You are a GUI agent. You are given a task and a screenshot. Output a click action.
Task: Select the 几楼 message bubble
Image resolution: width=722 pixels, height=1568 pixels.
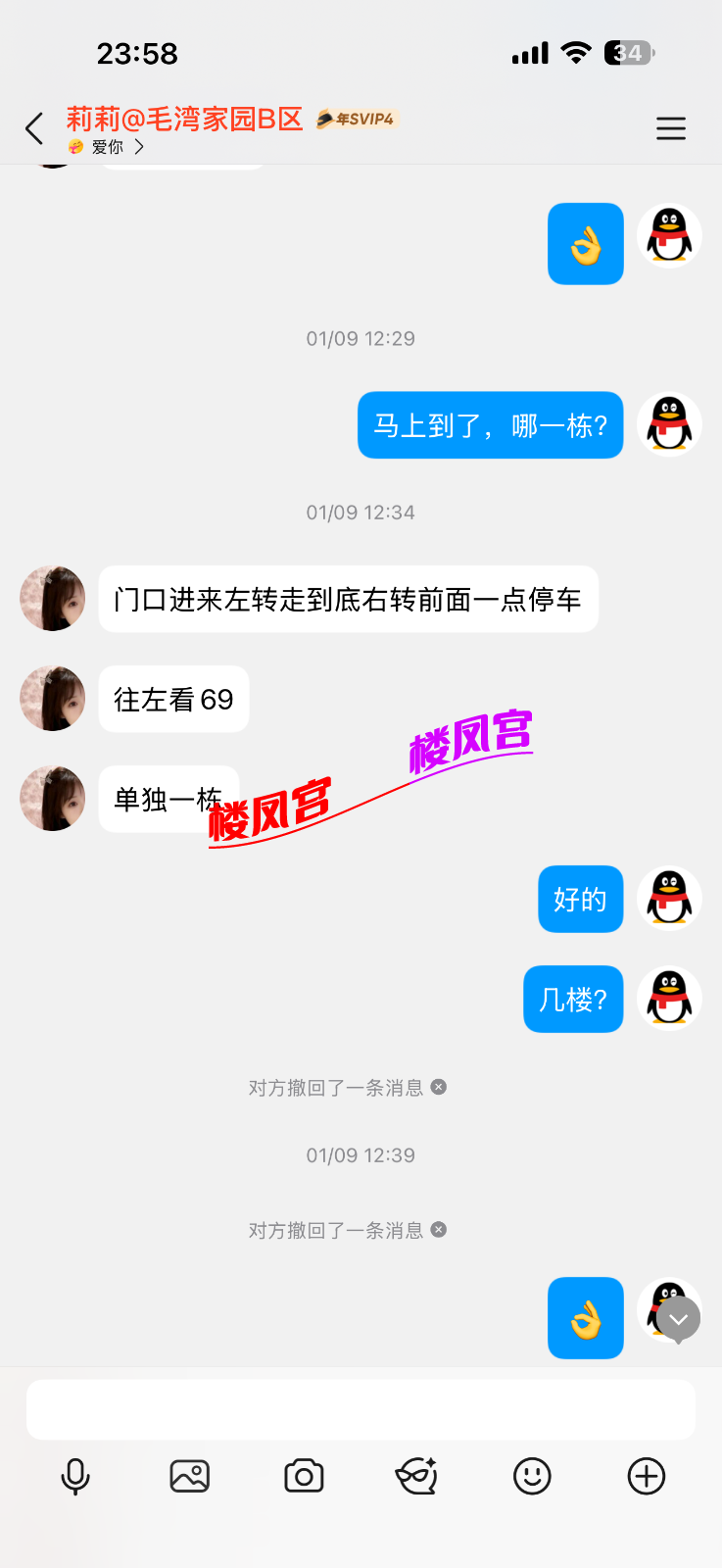point(572,999)
